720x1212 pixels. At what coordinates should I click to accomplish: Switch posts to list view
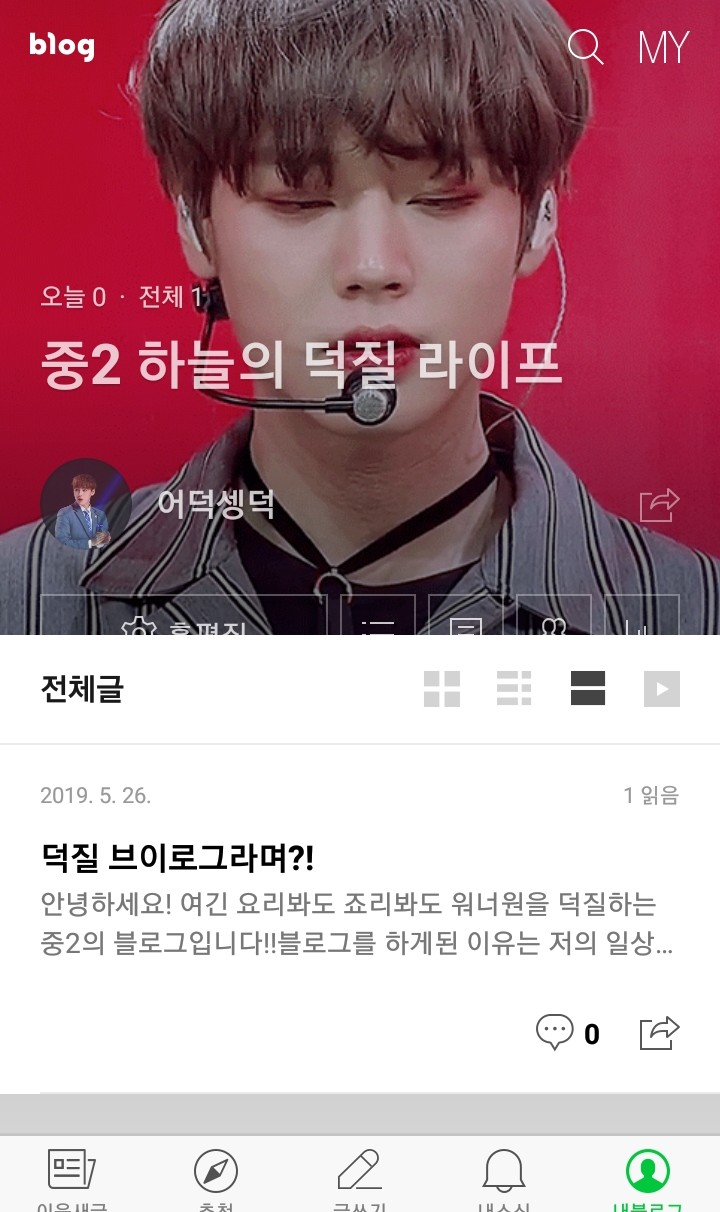[x=514, y=689]
